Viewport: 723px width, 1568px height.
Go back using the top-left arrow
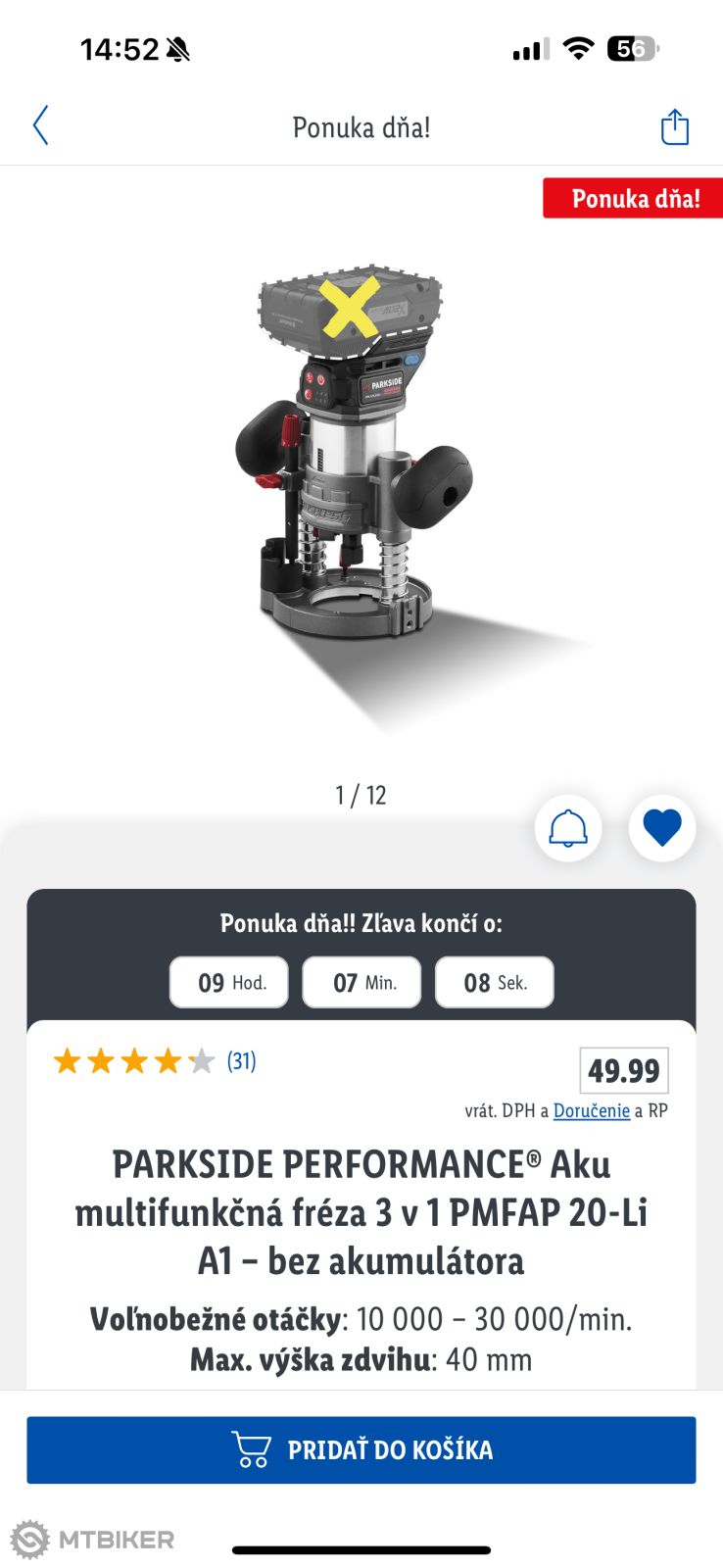40,126
